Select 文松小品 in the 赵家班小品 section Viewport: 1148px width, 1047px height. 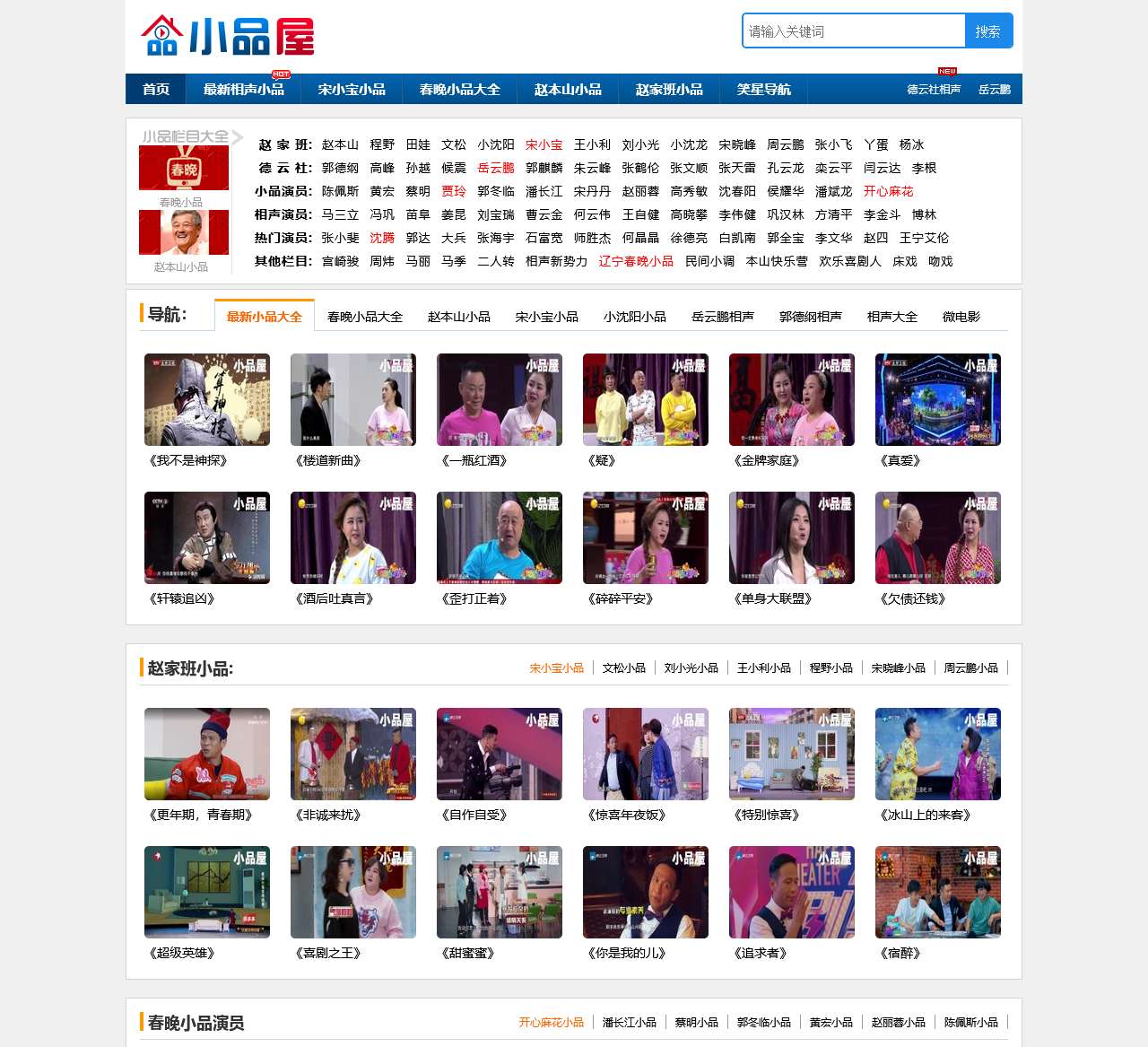[623, 668]
